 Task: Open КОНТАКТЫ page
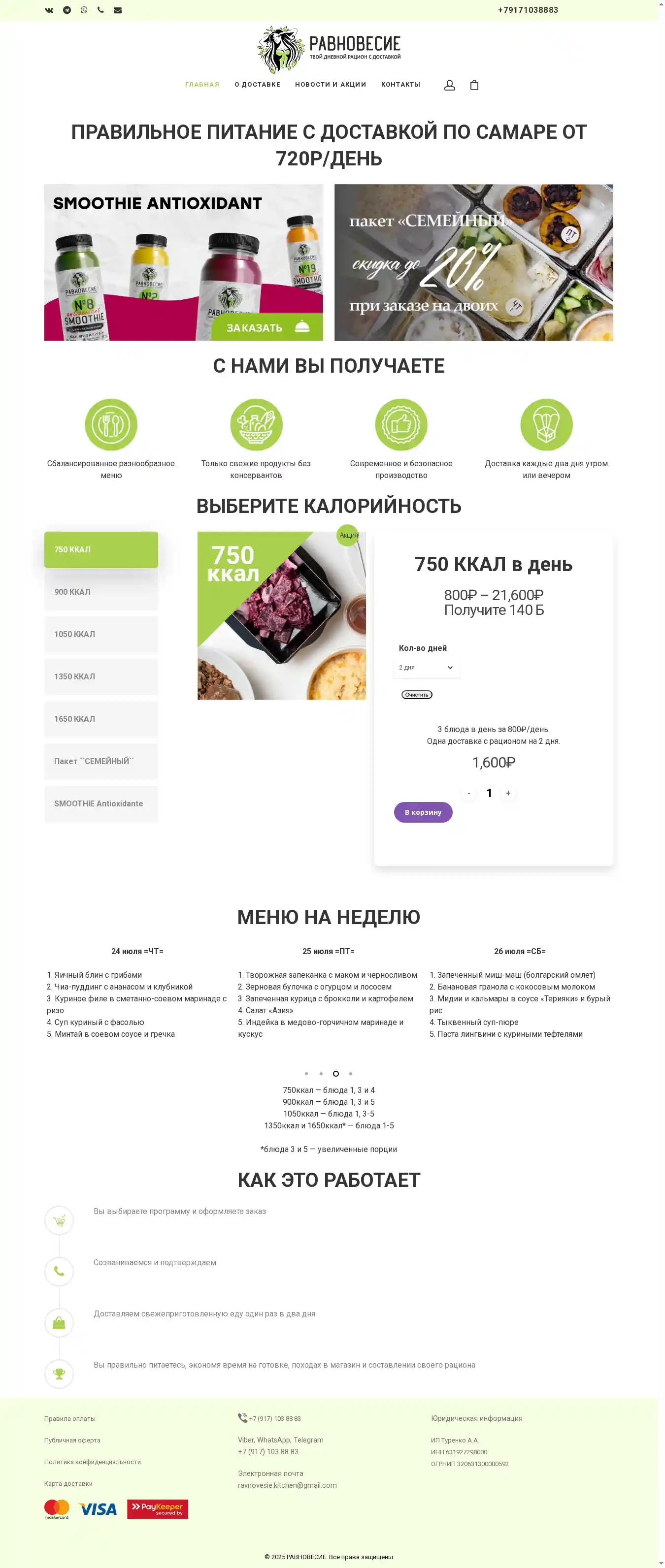[x=400, y=85]
